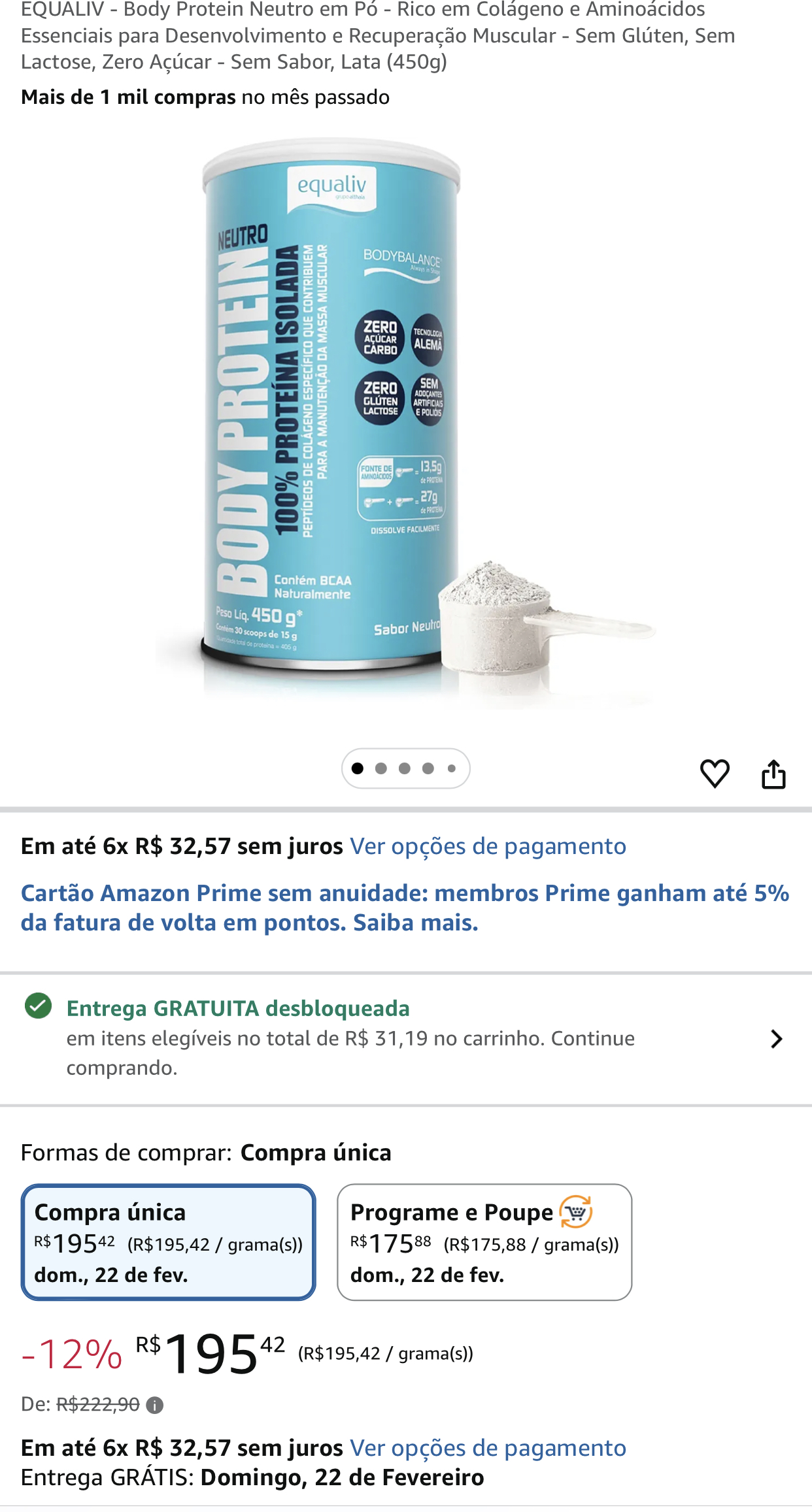Add product to wish list heart
Screen dimensions: 812x1512
pyautogui.click(x=715, y=774)
